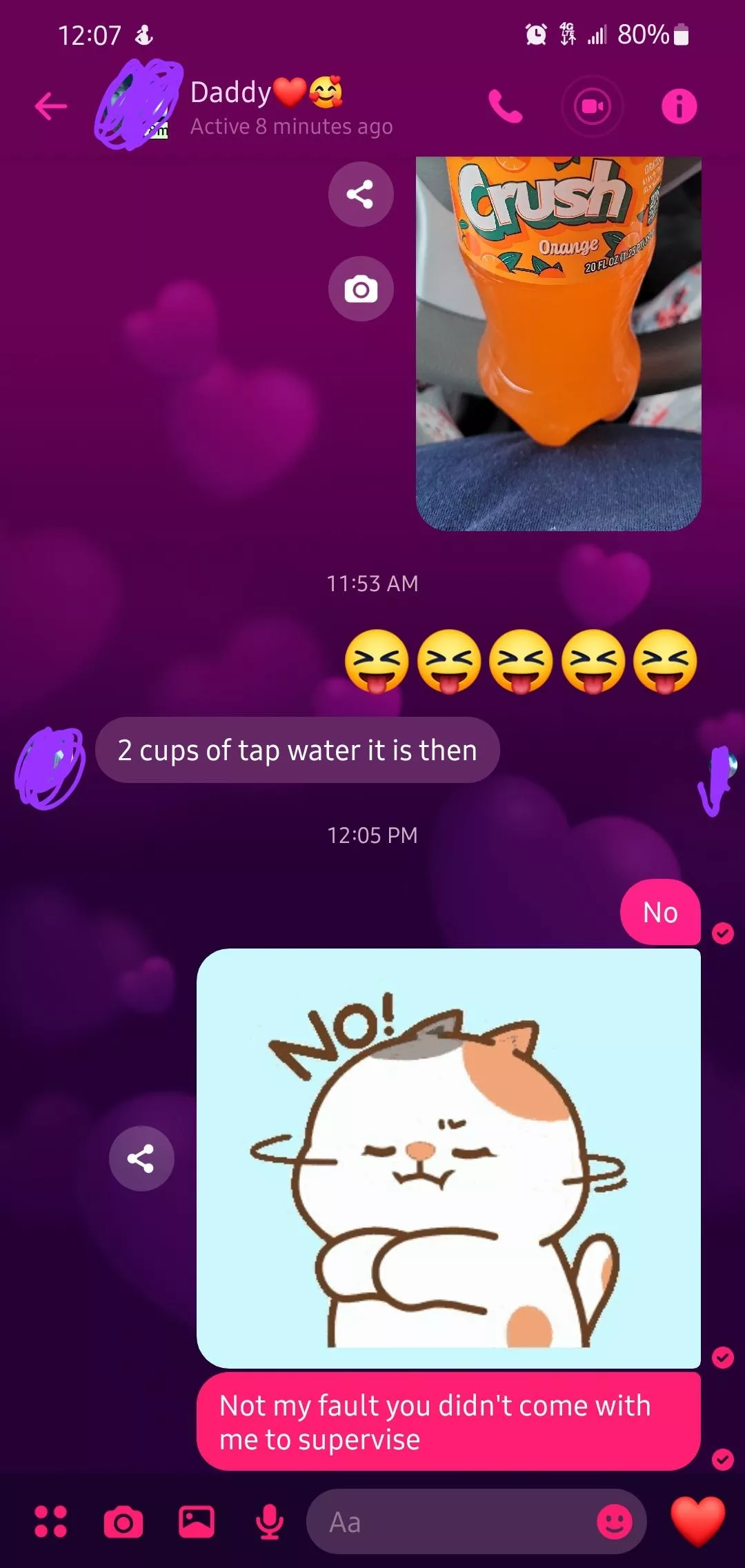The width and height of the screenshot is (745, 1568).
Task: Send a red heart reaction
Action: [x=698, y=1520]
